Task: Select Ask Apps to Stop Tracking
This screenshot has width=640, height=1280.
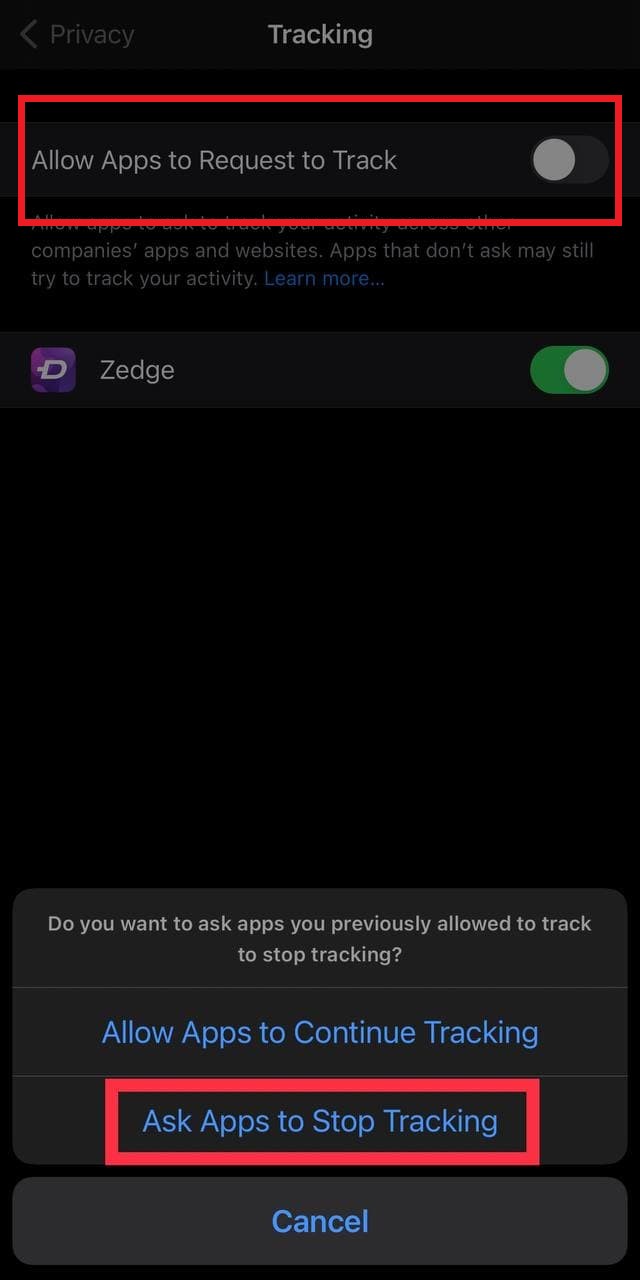Action: pos(320,1121)
